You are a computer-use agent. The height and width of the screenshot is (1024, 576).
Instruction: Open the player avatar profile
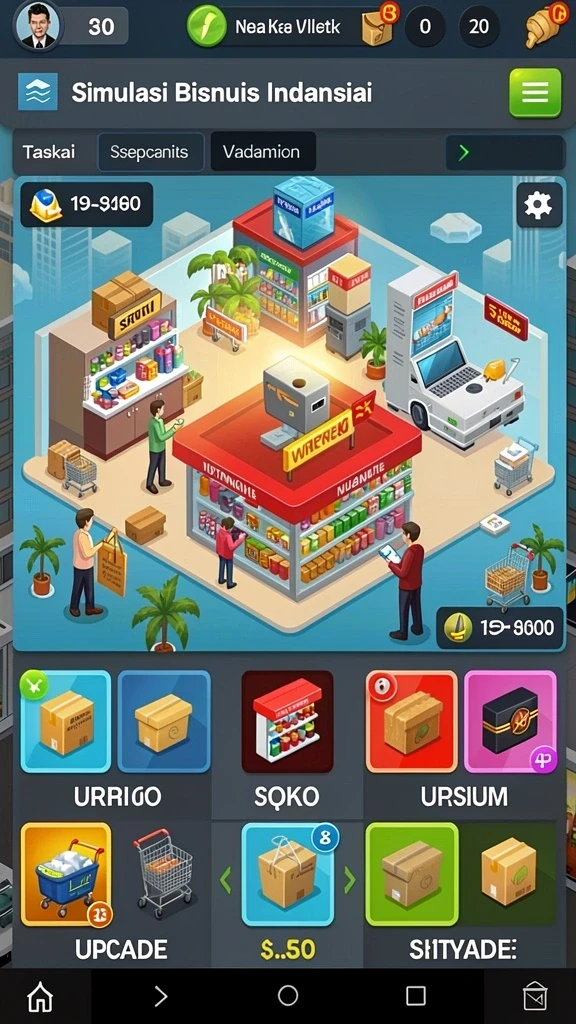point(37,26)
